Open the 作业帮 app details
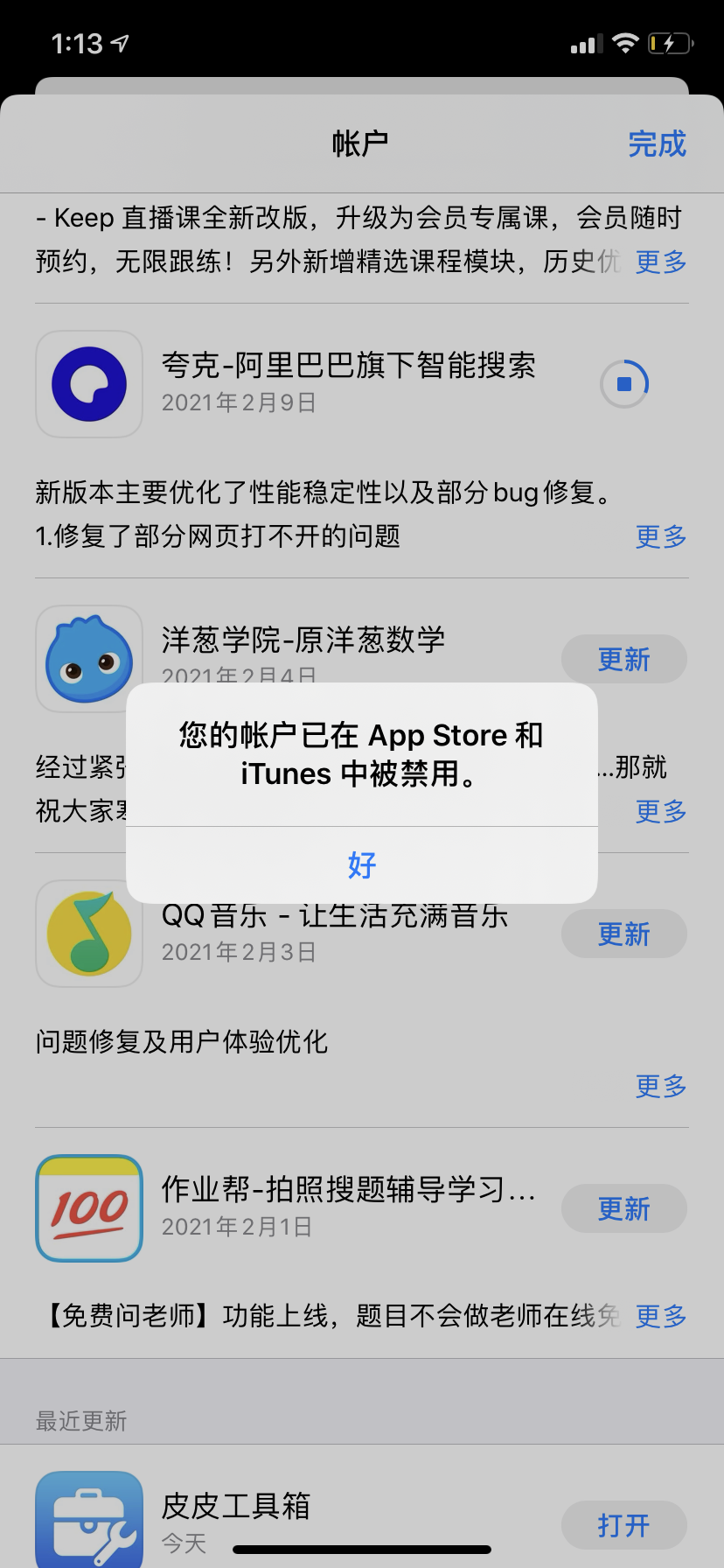Viewport: 724px width, 1568px height. [x=89, y=1208]
